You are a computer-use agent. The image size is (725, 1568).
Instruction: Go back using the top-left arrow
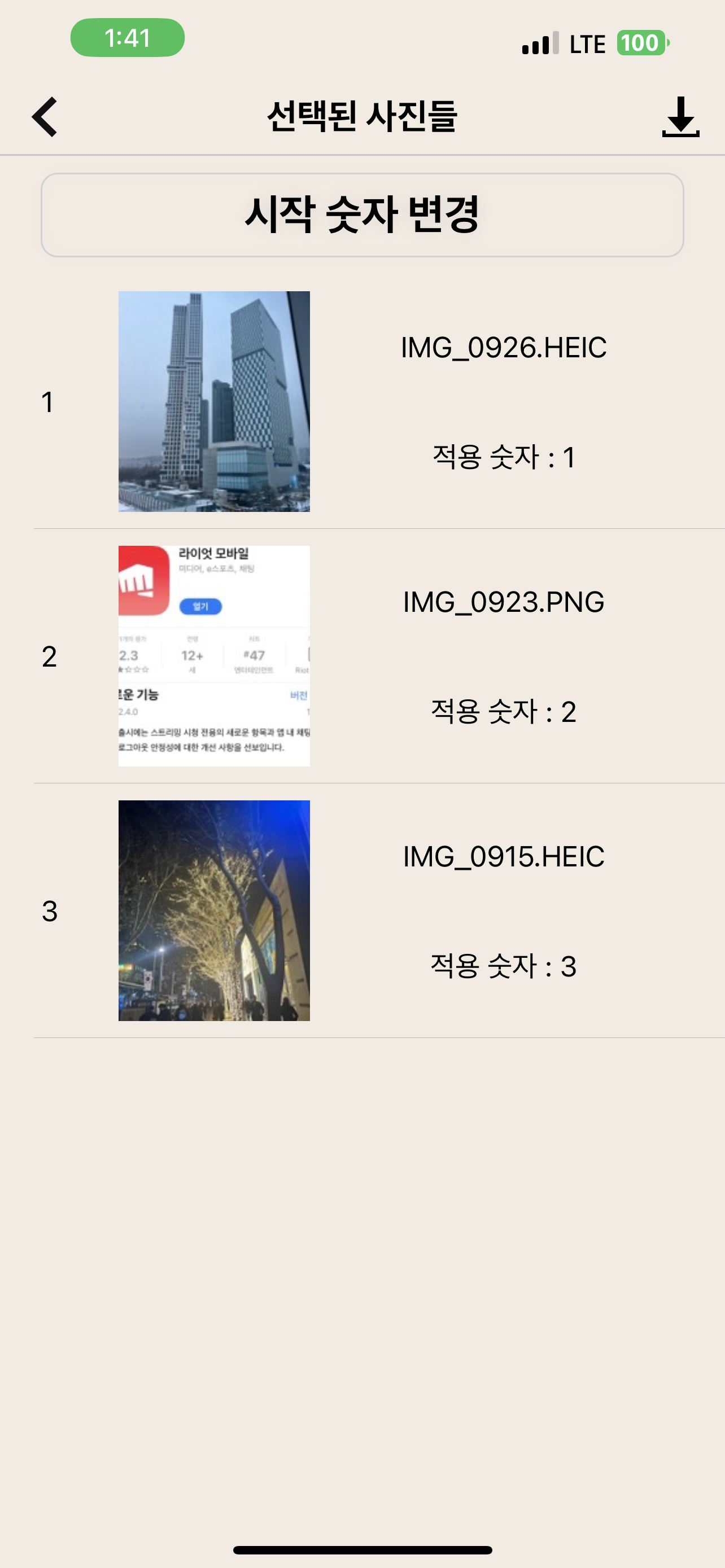click(x=45, y=116)
